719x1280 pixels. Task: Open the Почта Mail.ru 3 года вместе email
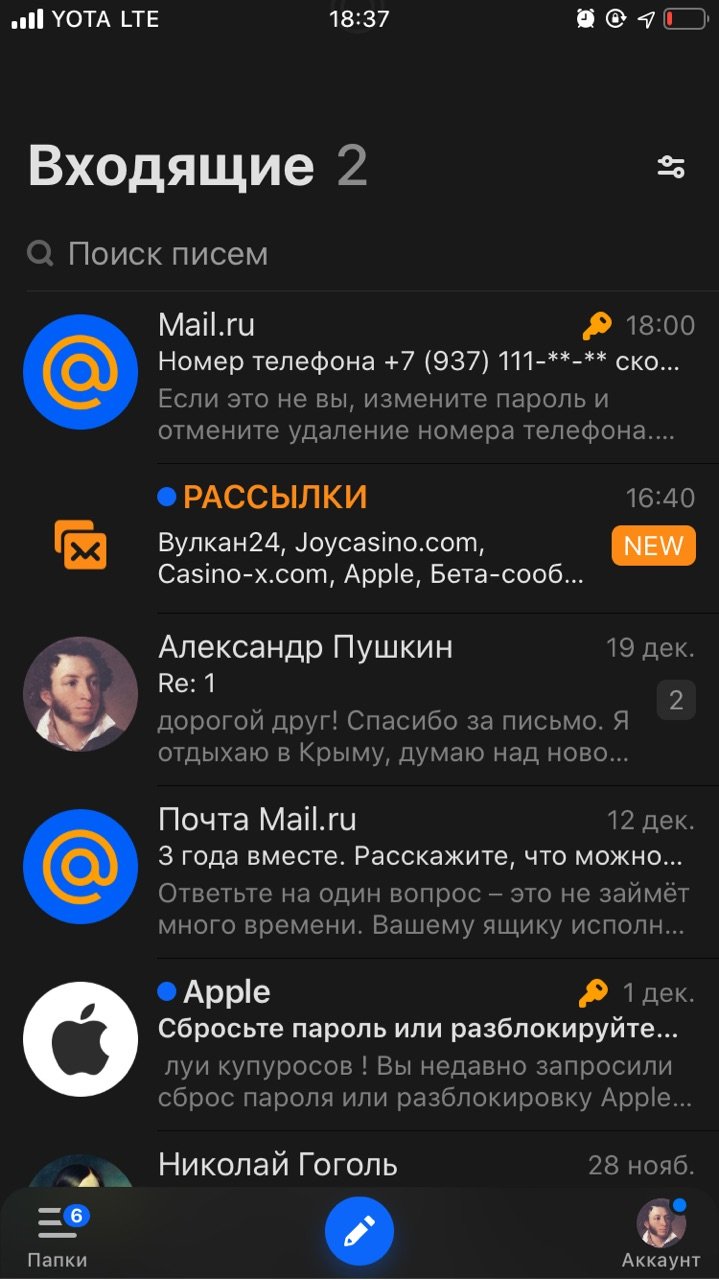(420, 872)
